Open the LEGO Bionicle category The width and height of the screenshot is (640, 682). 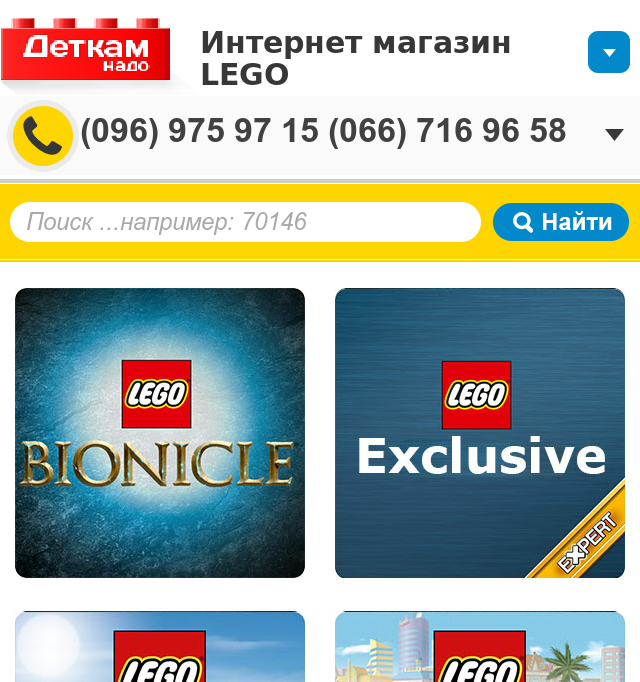point(160,432)
